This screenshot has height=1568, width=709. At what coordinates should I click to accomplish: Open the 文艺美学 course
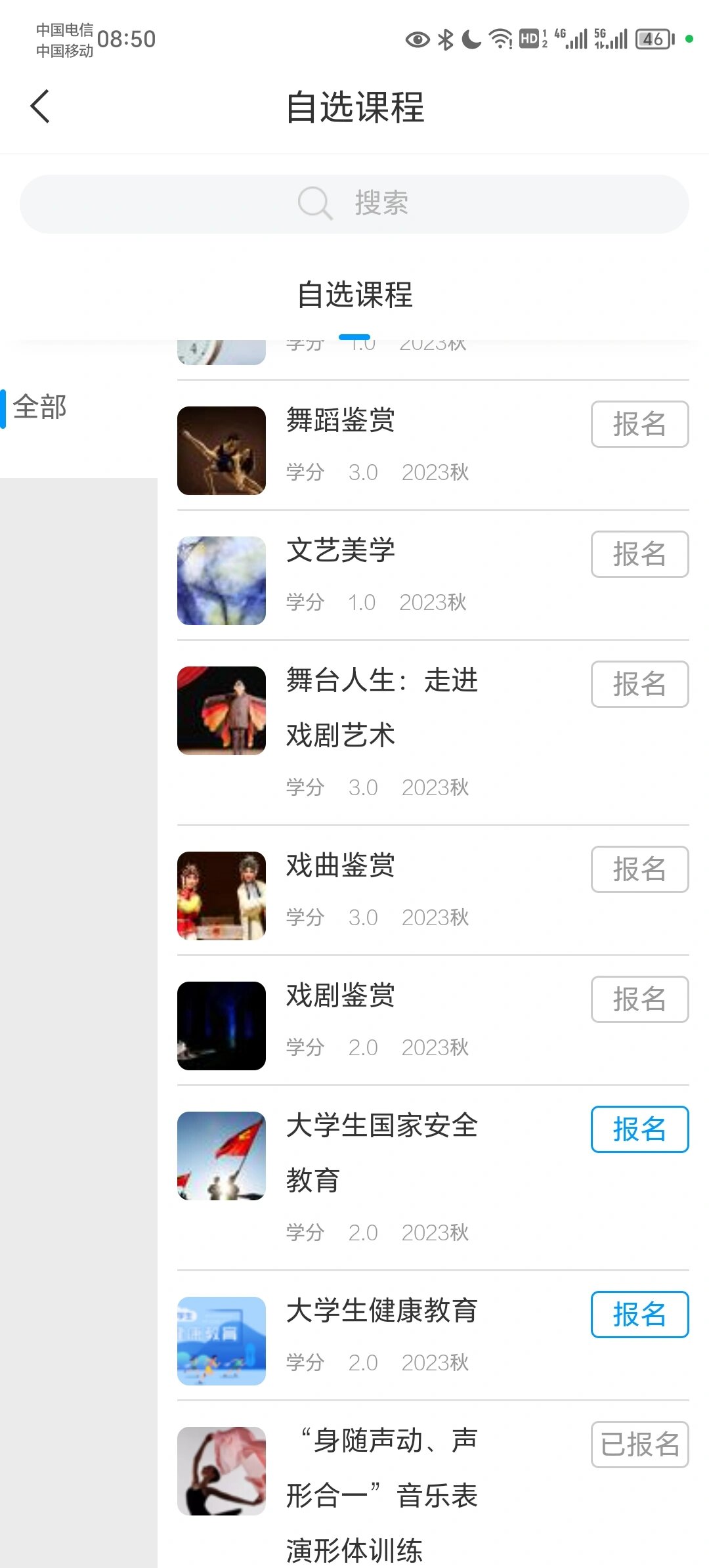pyautogui.click(x=340, y=550)
